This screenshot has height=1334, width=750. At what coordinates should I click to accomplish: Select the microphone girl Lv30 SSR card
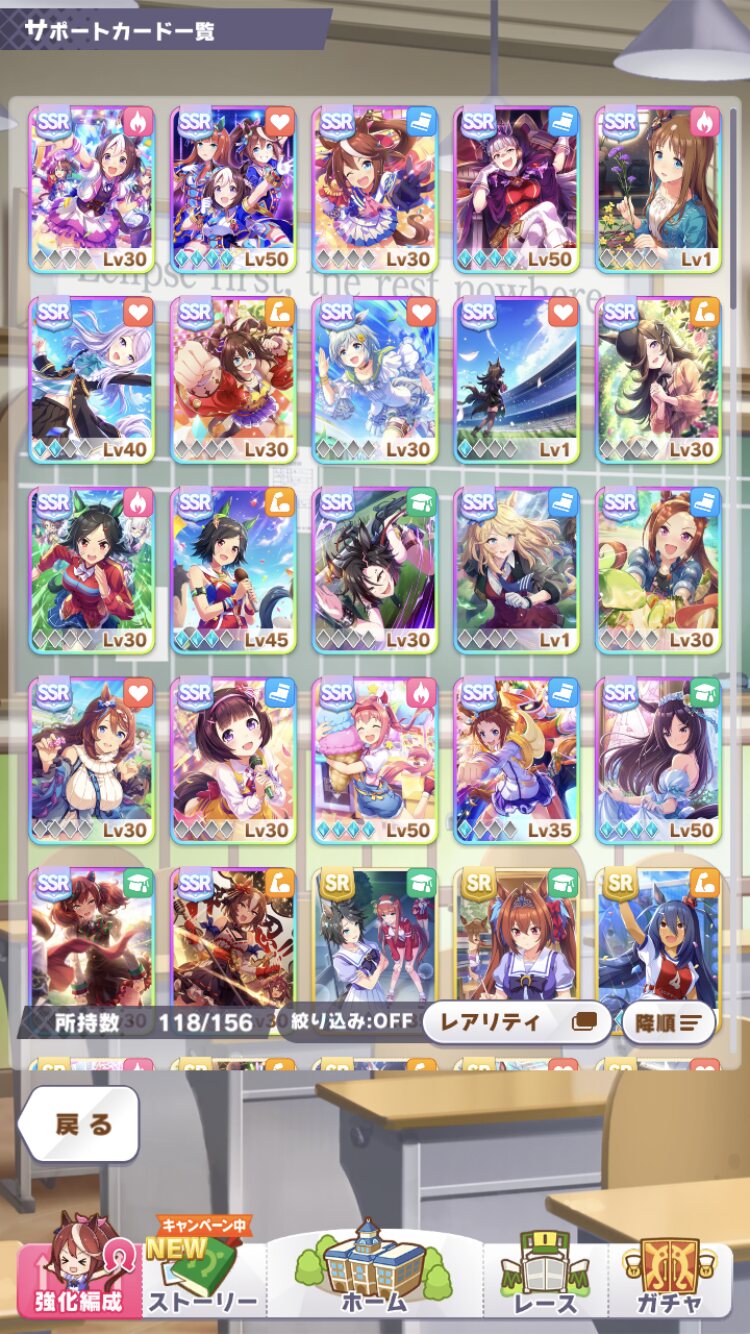point(233,759)
